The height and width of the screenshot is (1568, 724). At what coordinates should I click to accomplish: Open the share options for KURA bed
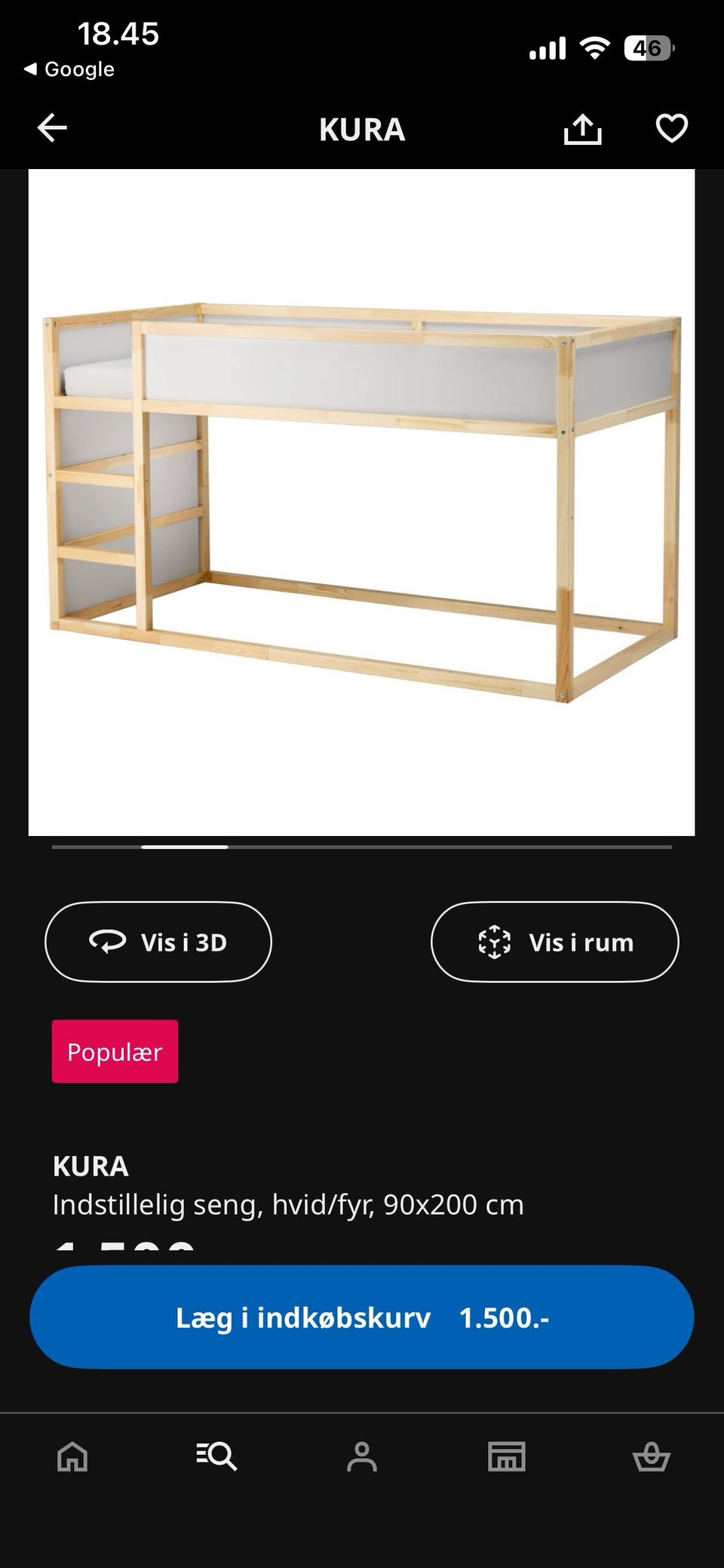582,129
